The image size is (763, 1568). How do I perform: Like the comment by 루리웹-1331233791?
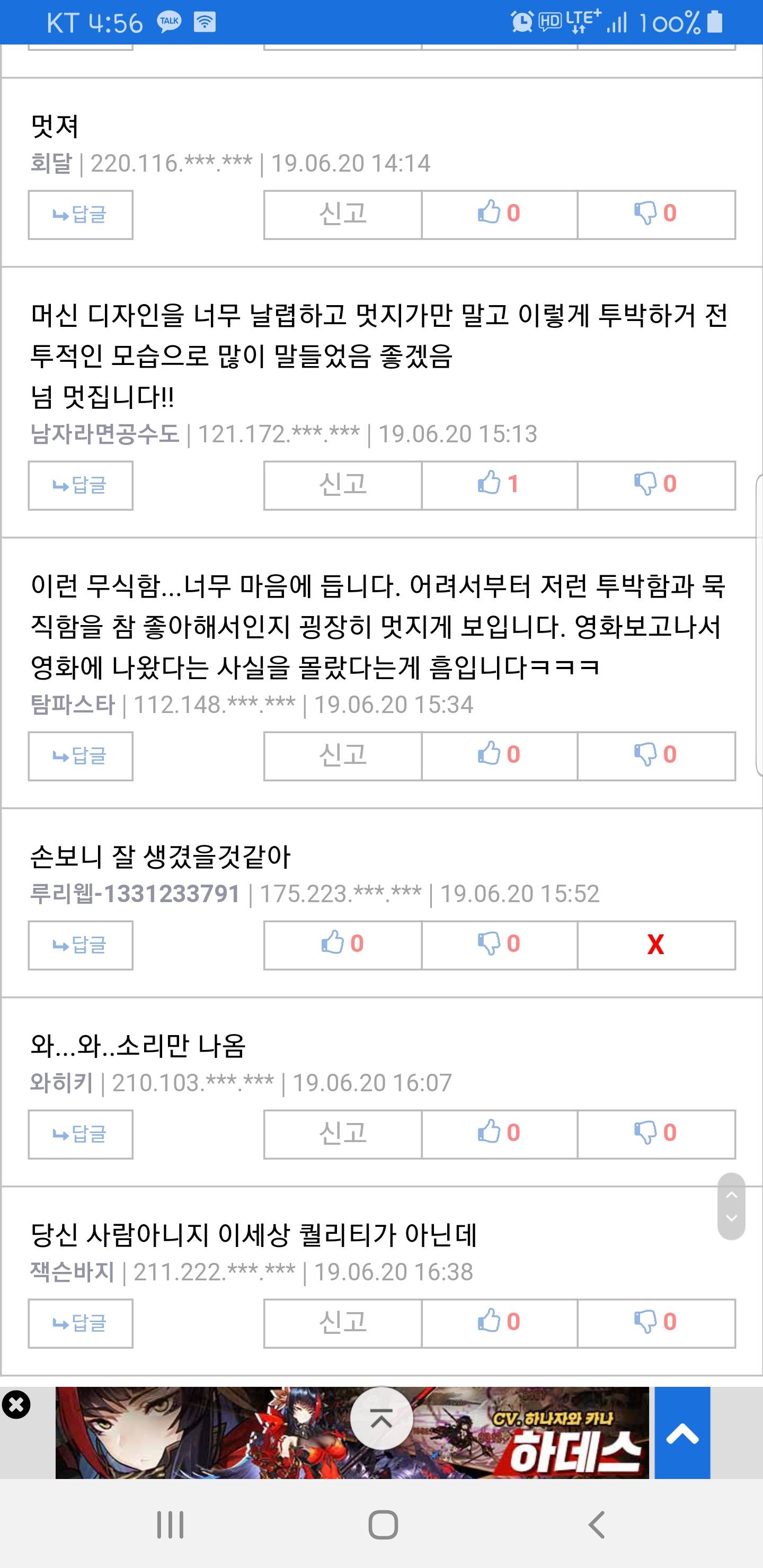pyautogui.click(x=342, y=946)
